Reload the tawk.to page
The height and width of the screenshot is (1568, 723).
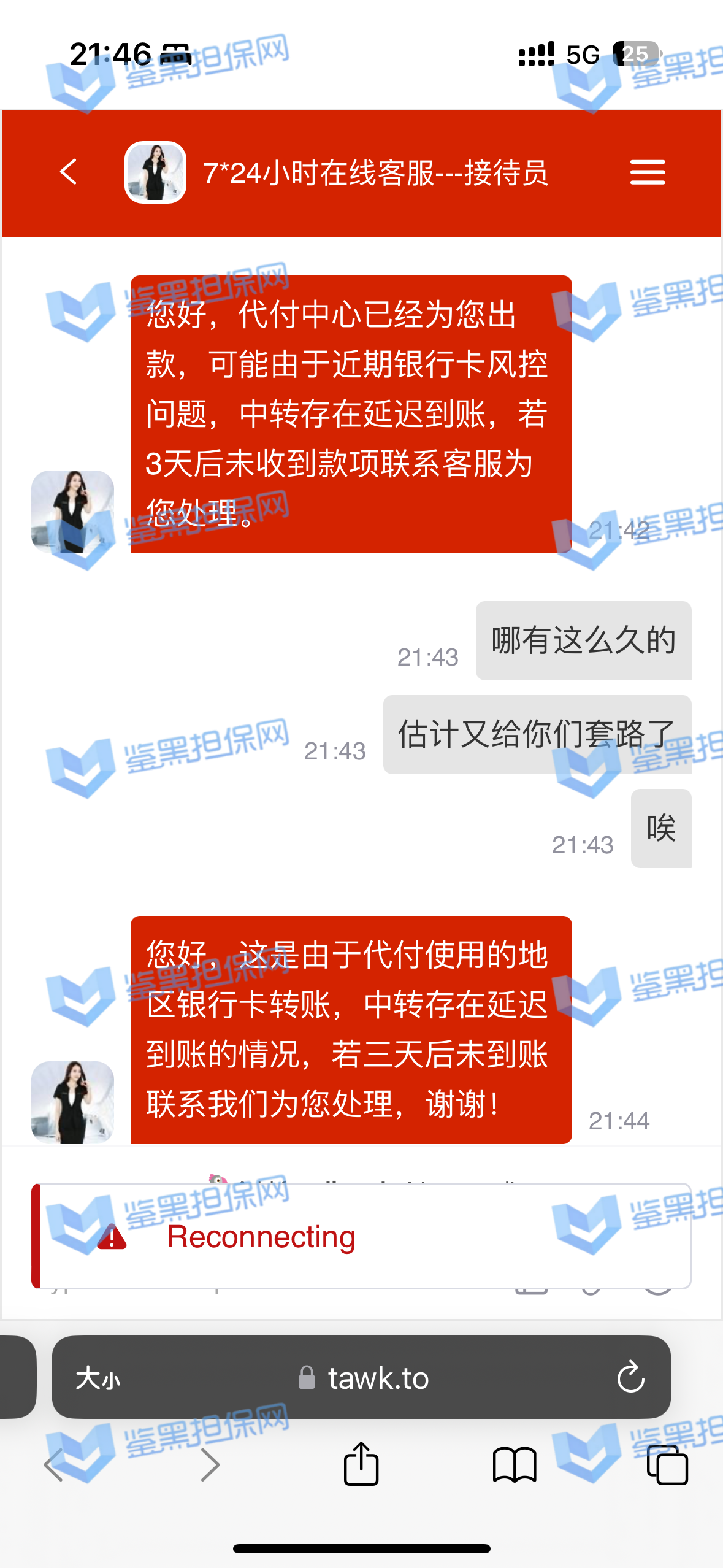[x=630, y=1378]
